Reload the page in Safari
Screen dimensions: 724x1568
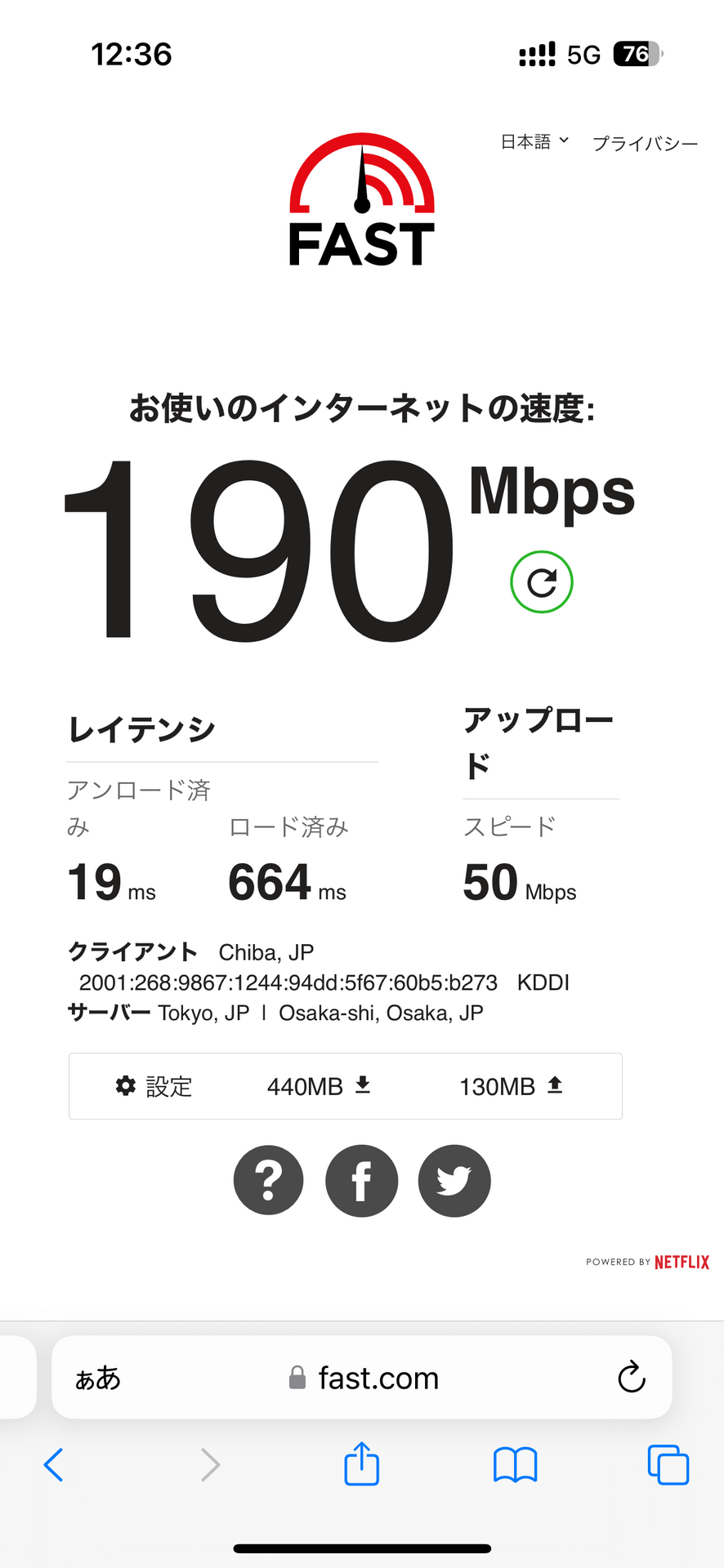[x=632, y=1377]
